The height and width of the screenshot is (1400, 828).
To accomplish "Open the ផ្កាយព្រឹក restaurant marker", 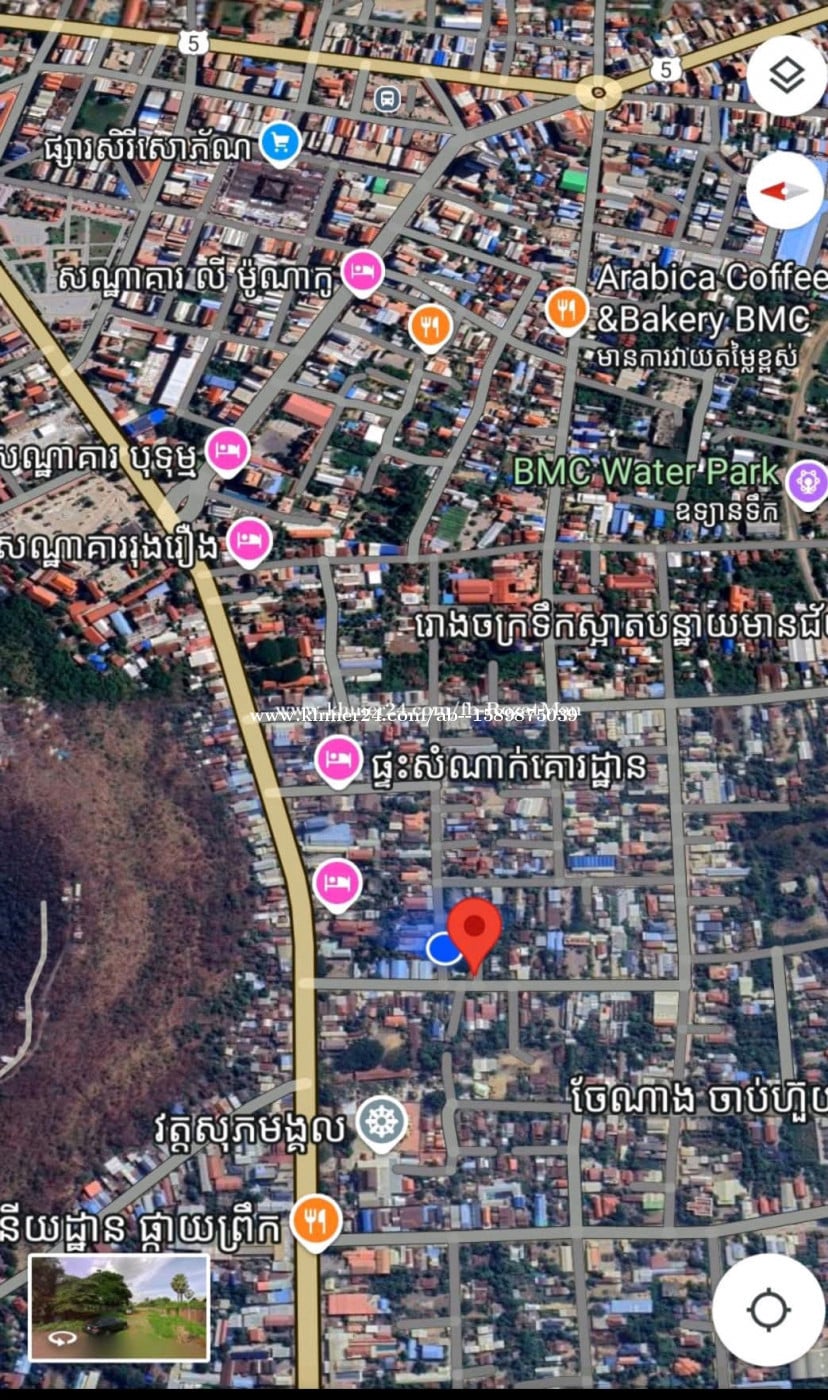I will [x=316, y=1221].
